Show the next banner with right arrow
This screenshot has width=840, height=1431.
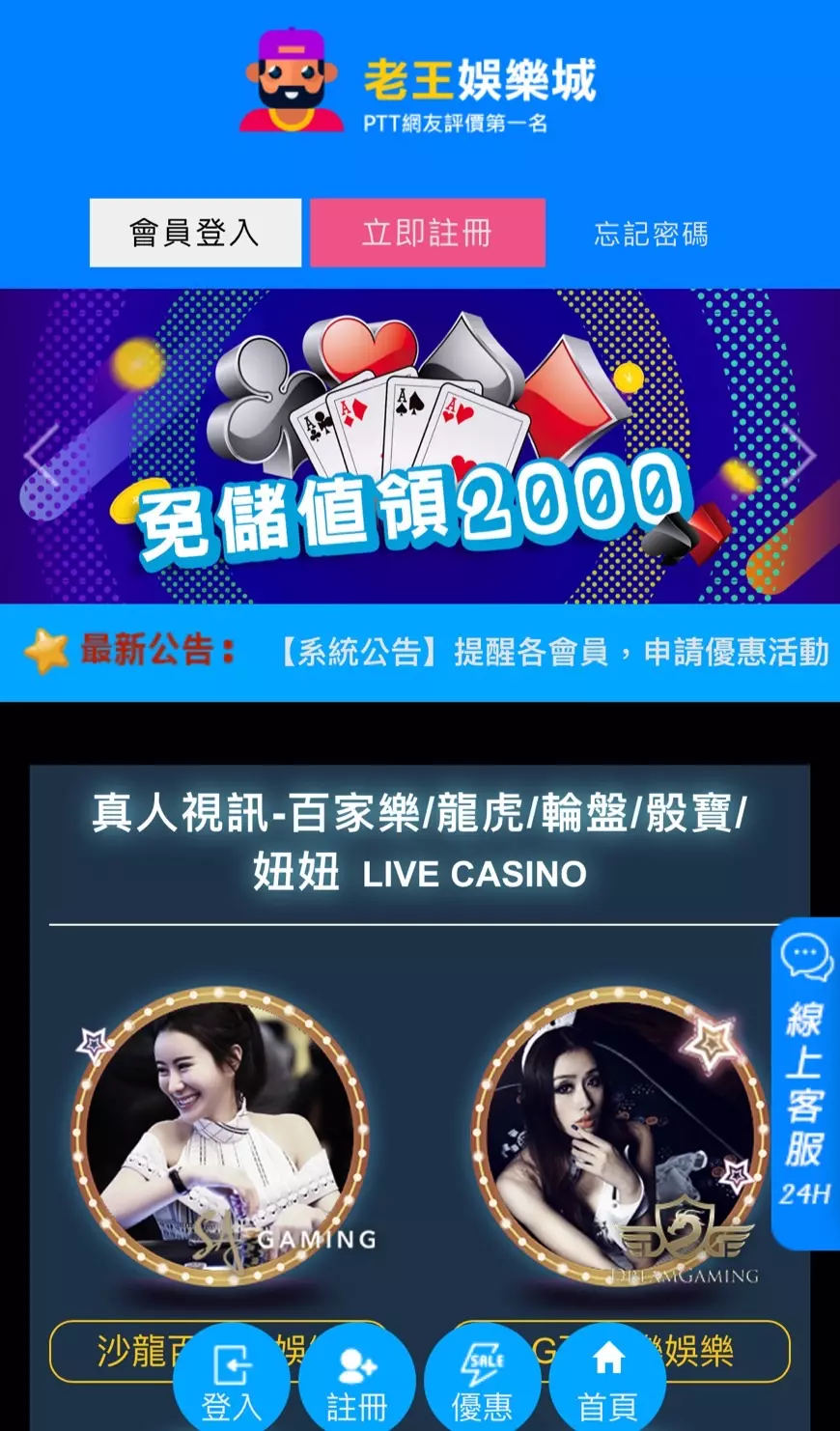pos(799,454)
